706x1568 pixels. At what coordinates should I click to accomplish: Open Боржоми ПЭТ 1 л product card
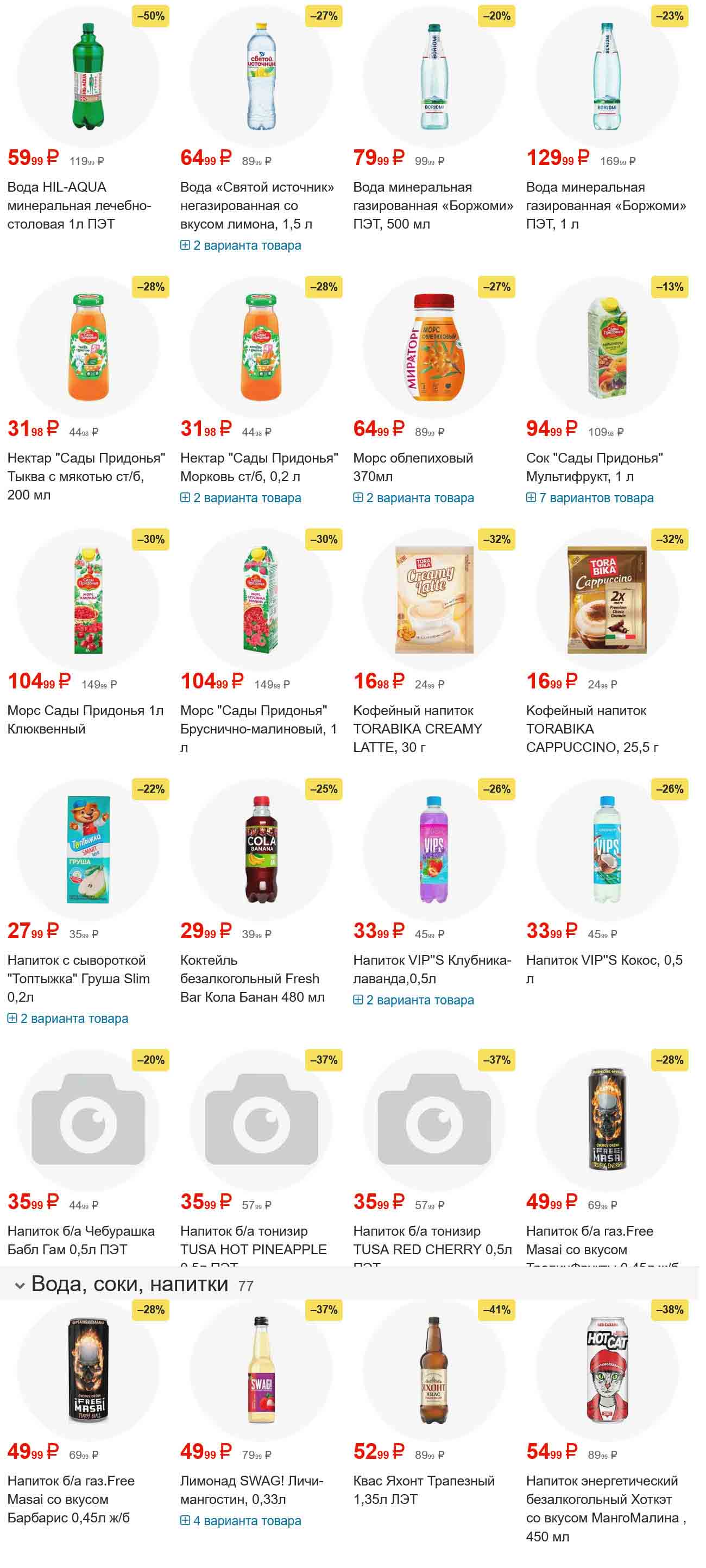[x=606, y=205]
